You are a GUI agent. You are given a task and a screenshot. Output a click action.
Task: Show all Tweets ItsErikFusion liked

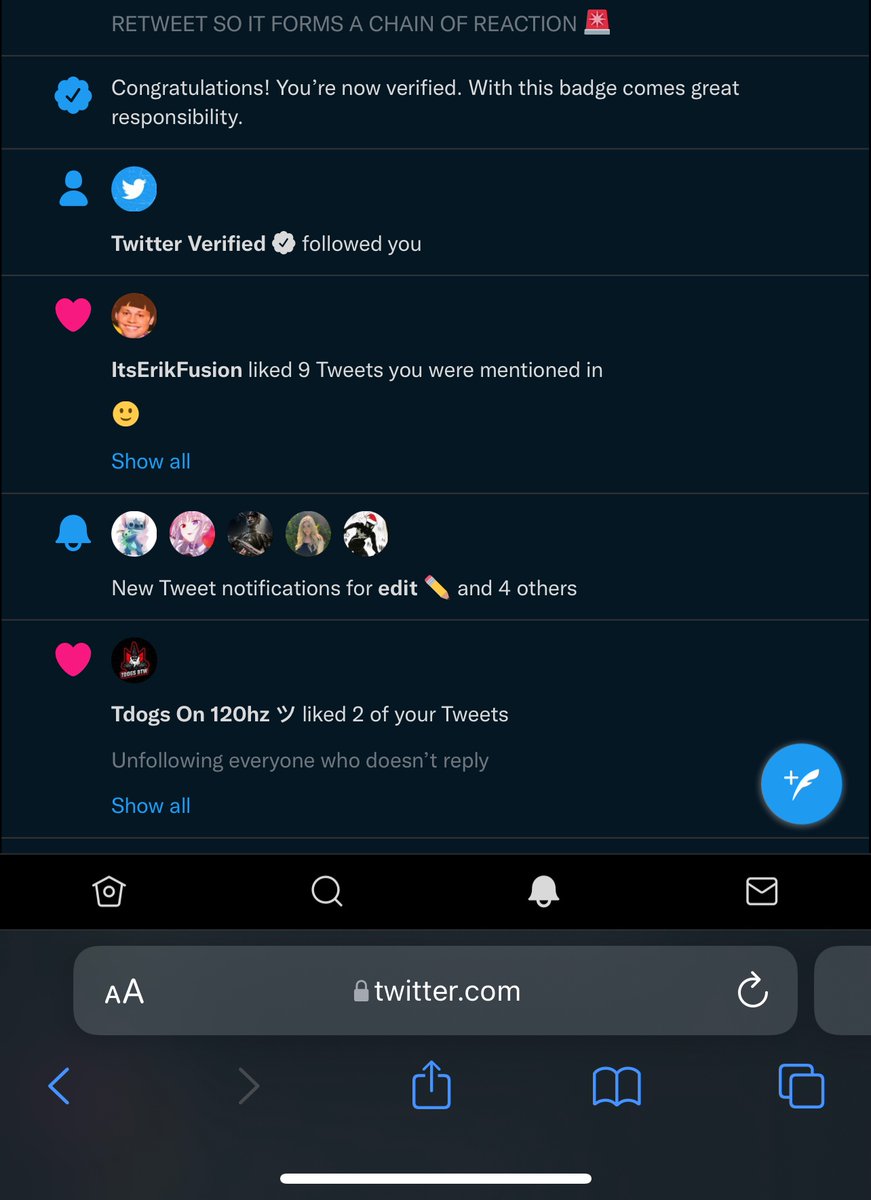pos(151,461)
